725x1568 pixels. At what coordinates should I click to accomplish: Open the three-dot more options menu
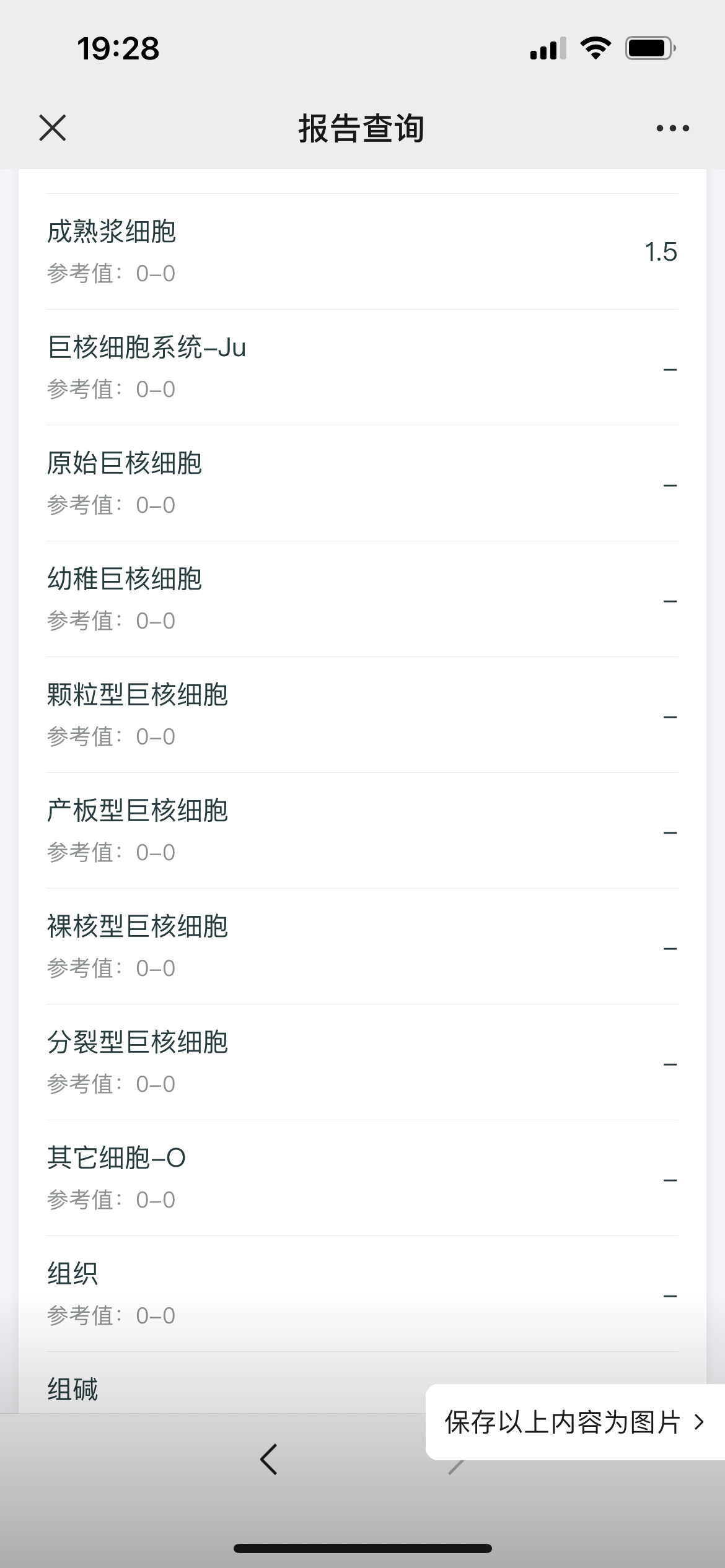click(x=672, y=128)
